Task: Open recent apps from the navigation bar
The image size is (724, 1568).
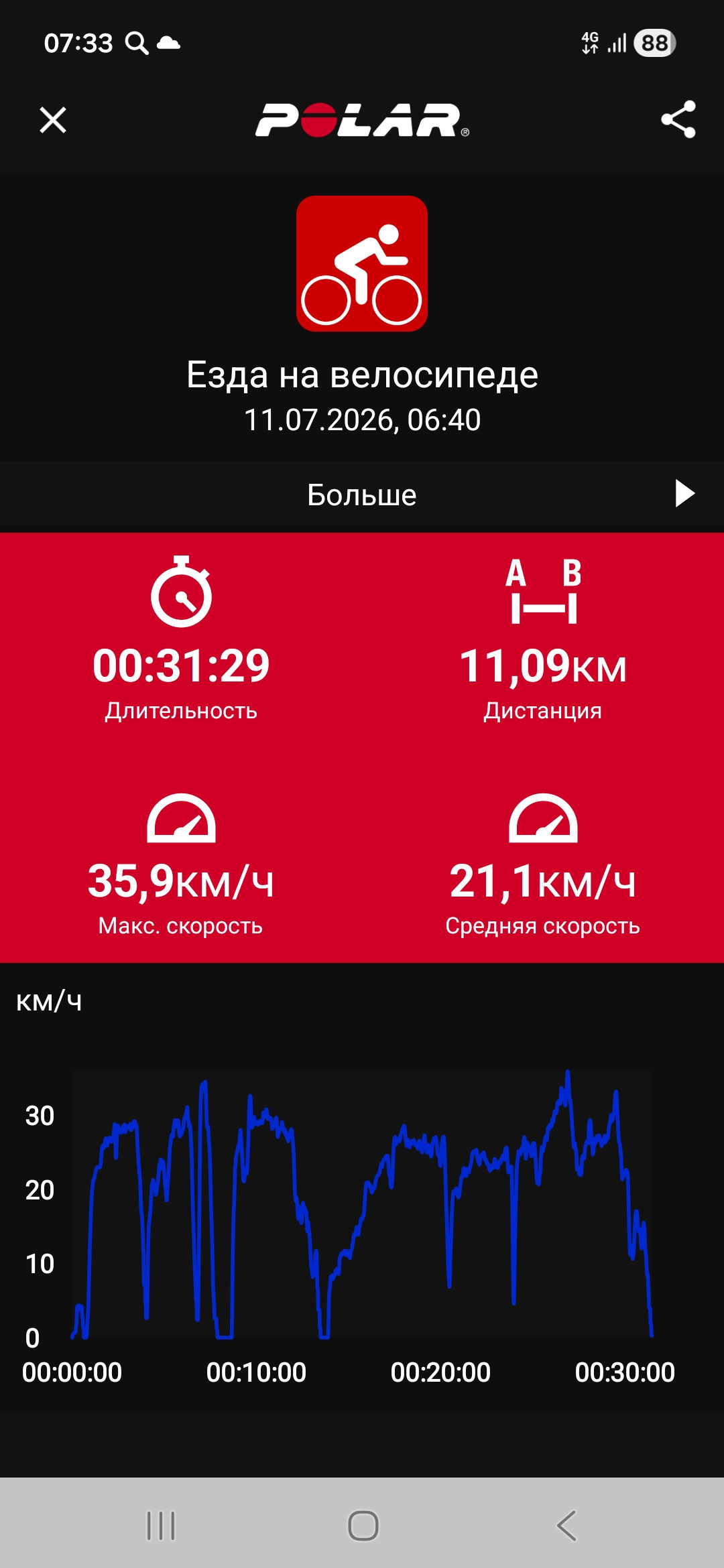Action: pyautogui.click(x=161, y=1526)
